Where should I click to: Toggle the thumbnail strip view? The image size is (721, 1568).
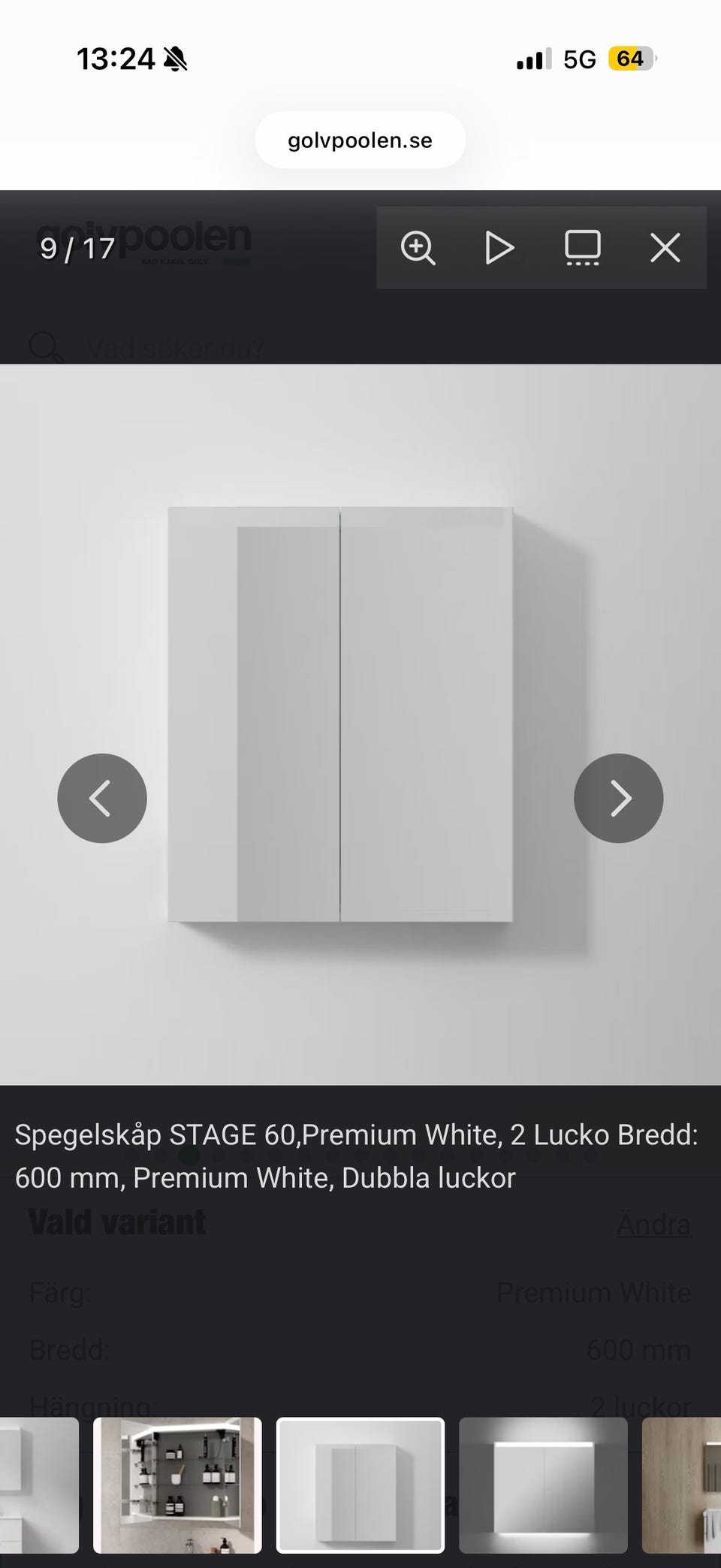tap(582, 247)
